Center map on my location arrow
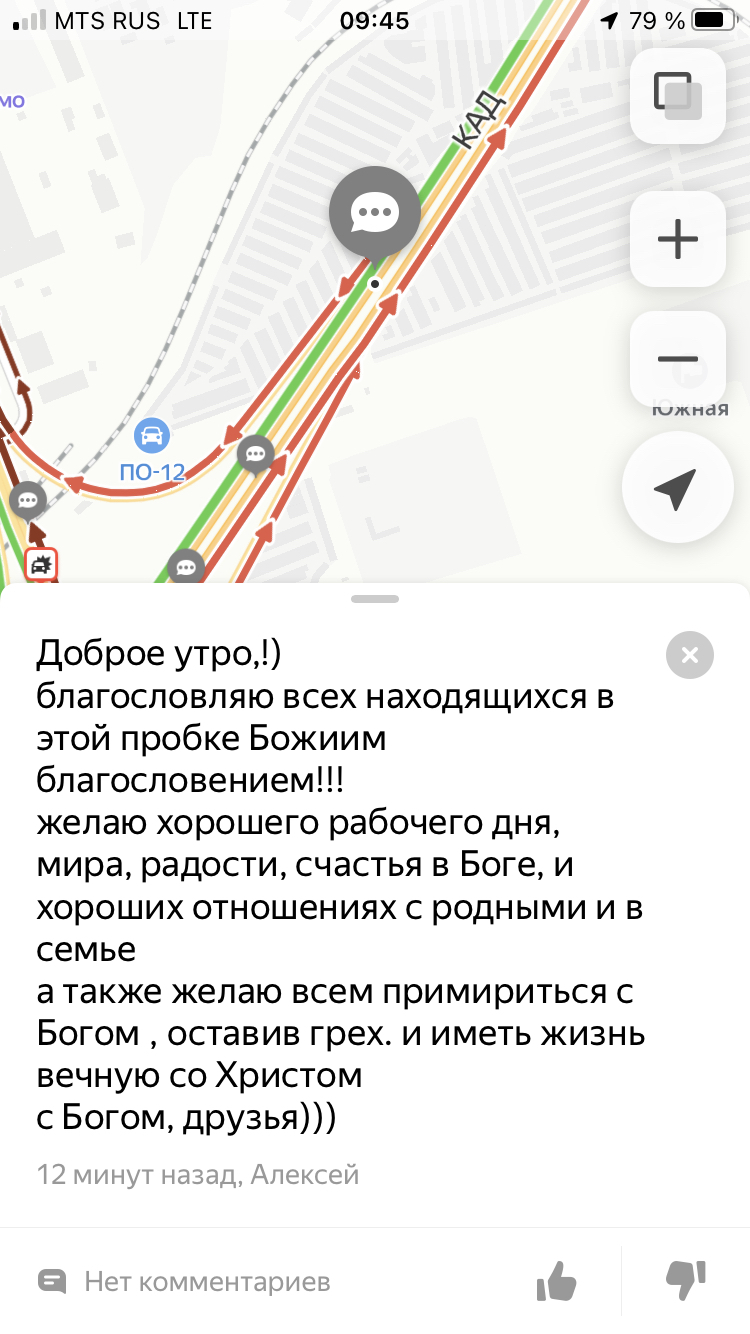This screenshot has height=1334, width=750. (x=675, y=487)
